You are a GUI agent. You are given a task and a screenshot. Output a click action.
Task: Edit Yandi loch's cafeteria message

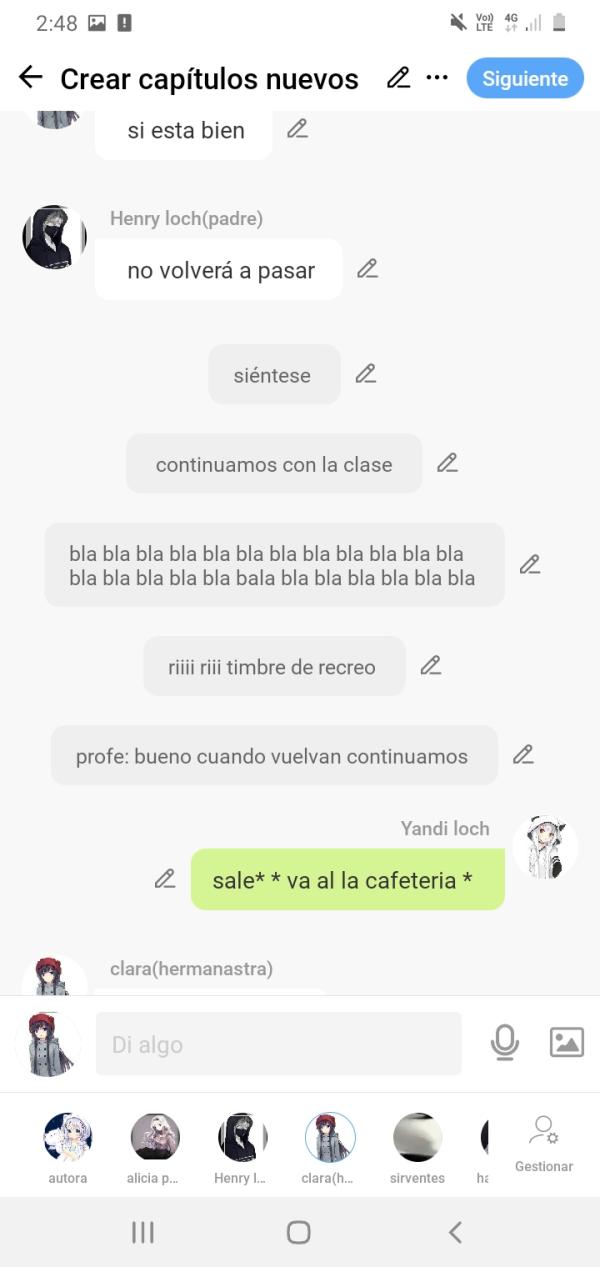pos(165,879)
